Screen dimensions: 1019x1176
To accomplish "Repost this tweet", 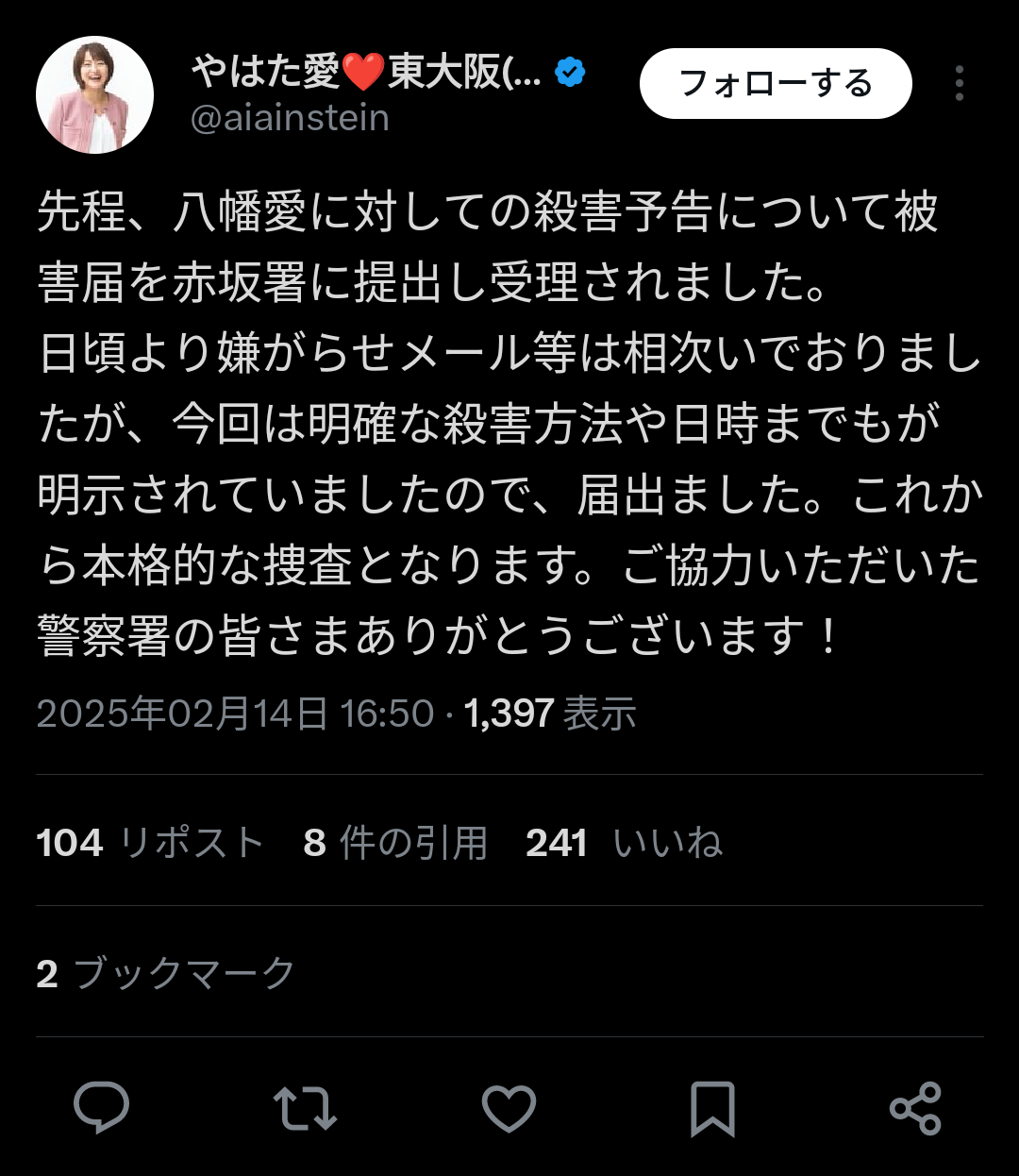I will click(305, 1108).
